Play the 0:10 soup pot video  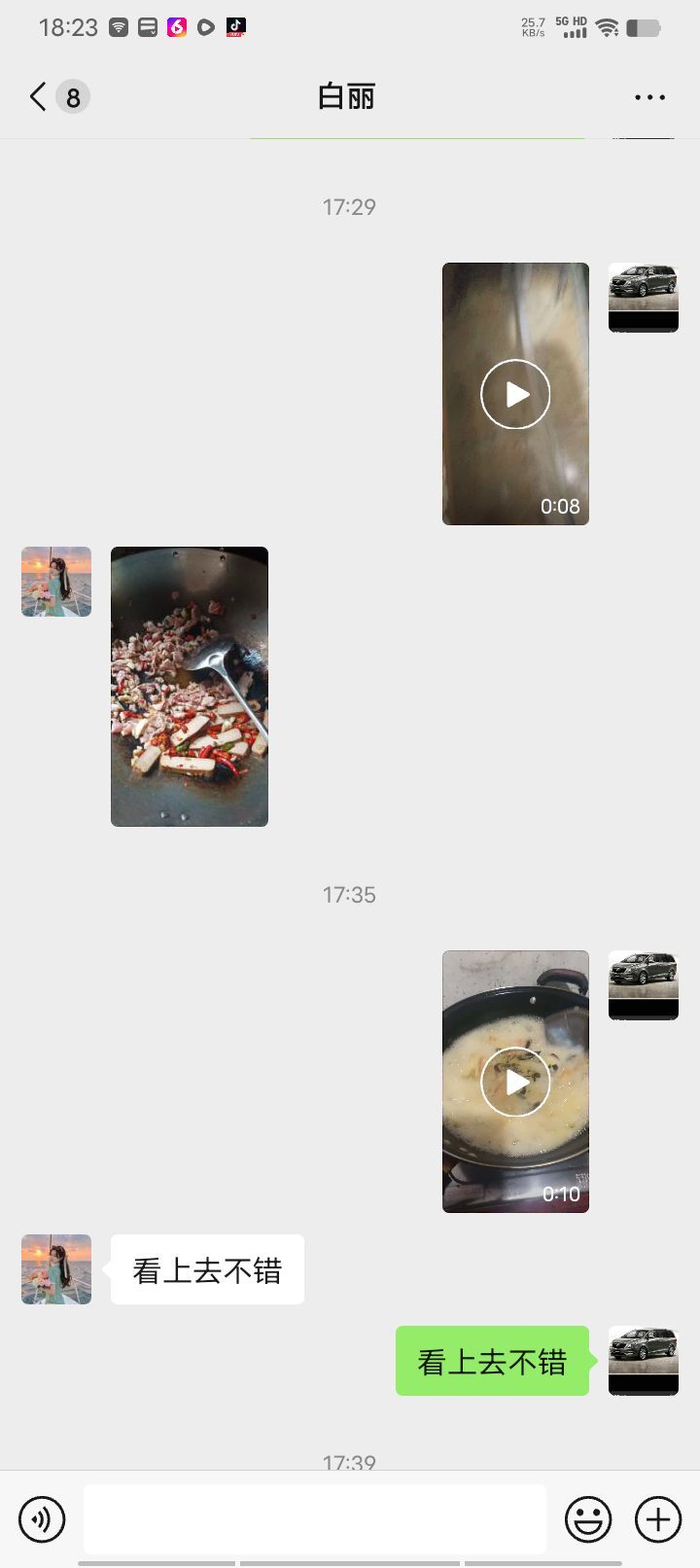coord(515,1082)
